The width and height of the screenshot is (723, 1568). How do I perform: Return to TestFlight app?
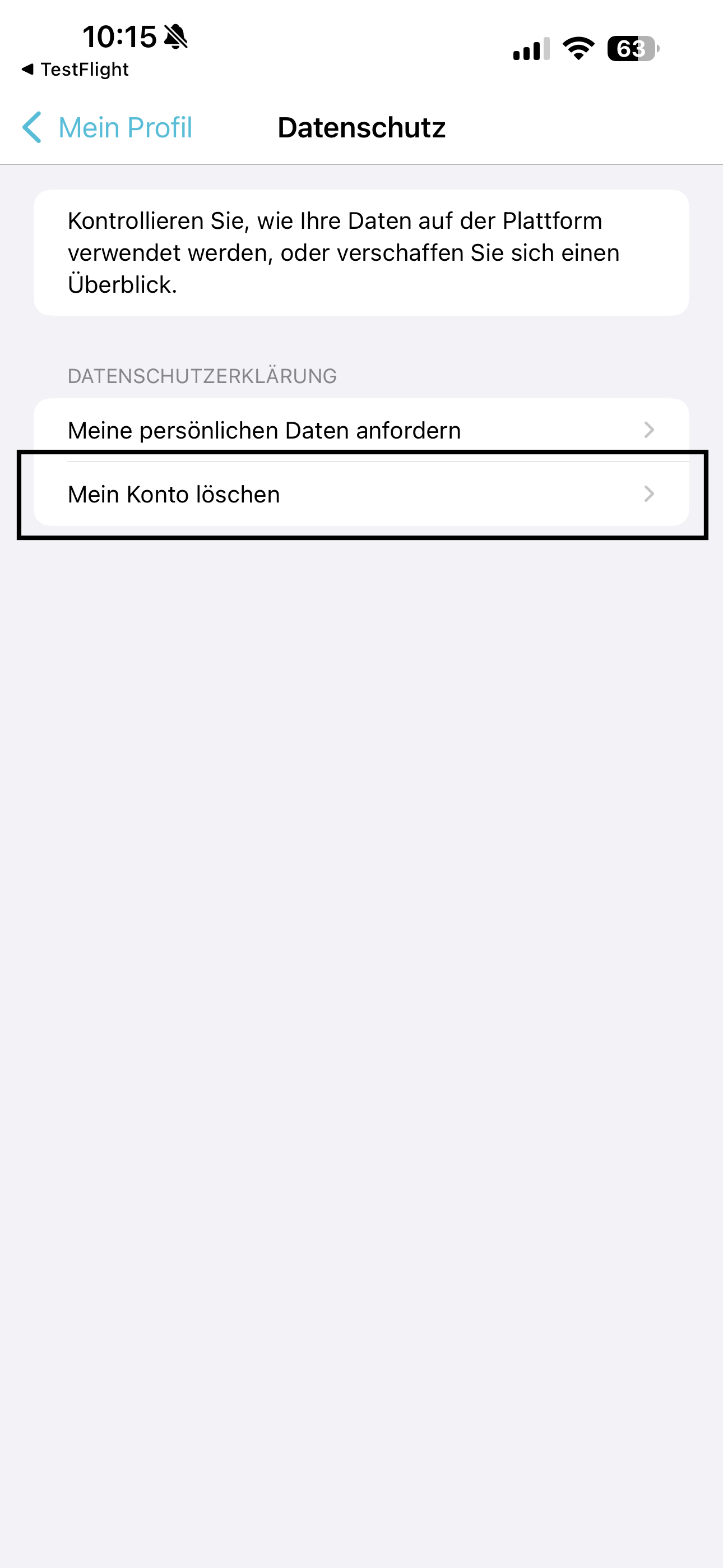[x=76, y=70]
